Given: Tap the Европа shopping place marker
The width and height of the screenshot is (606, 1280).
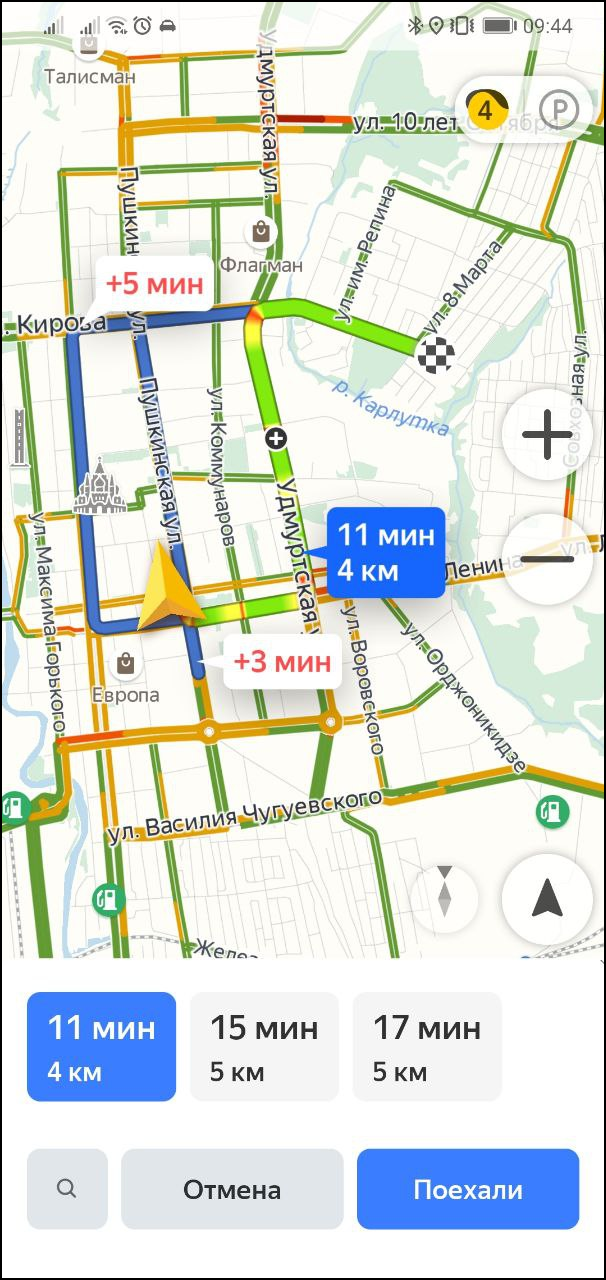Looking at the screenshot, I should [125, 663].
